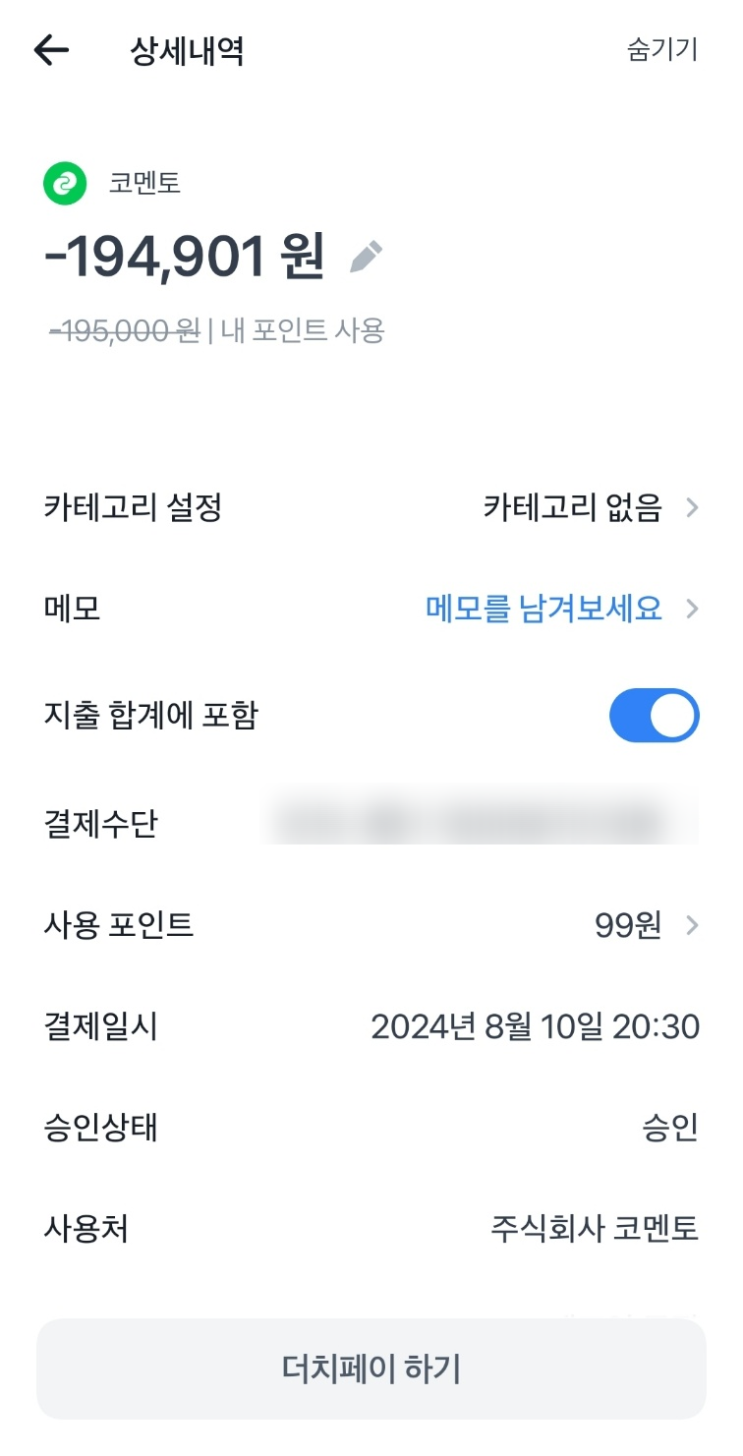Go back using the arrow icon
The height and width of the screenshot is (1456, 743).
coord(52,50)
